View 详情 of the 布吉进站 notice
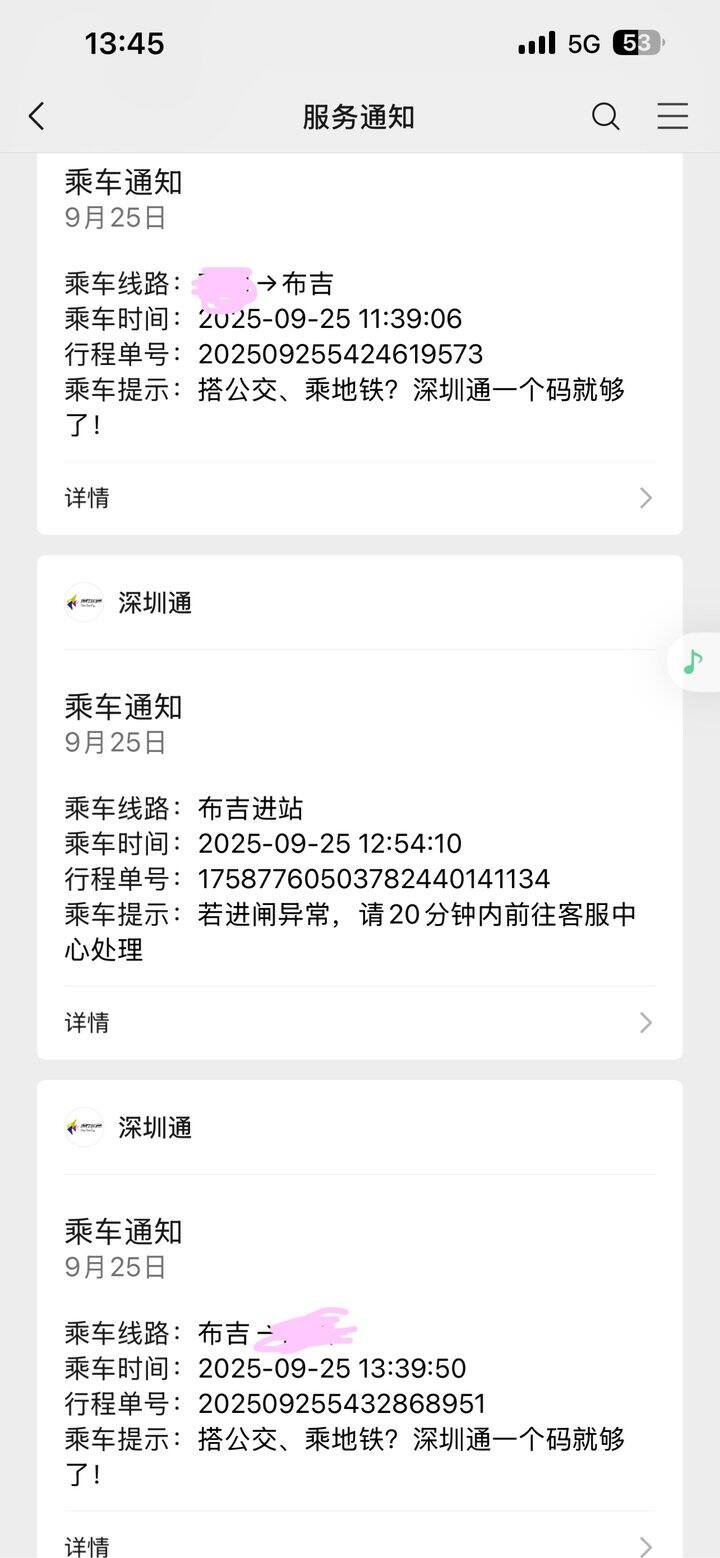 [x=359, y=1022]
